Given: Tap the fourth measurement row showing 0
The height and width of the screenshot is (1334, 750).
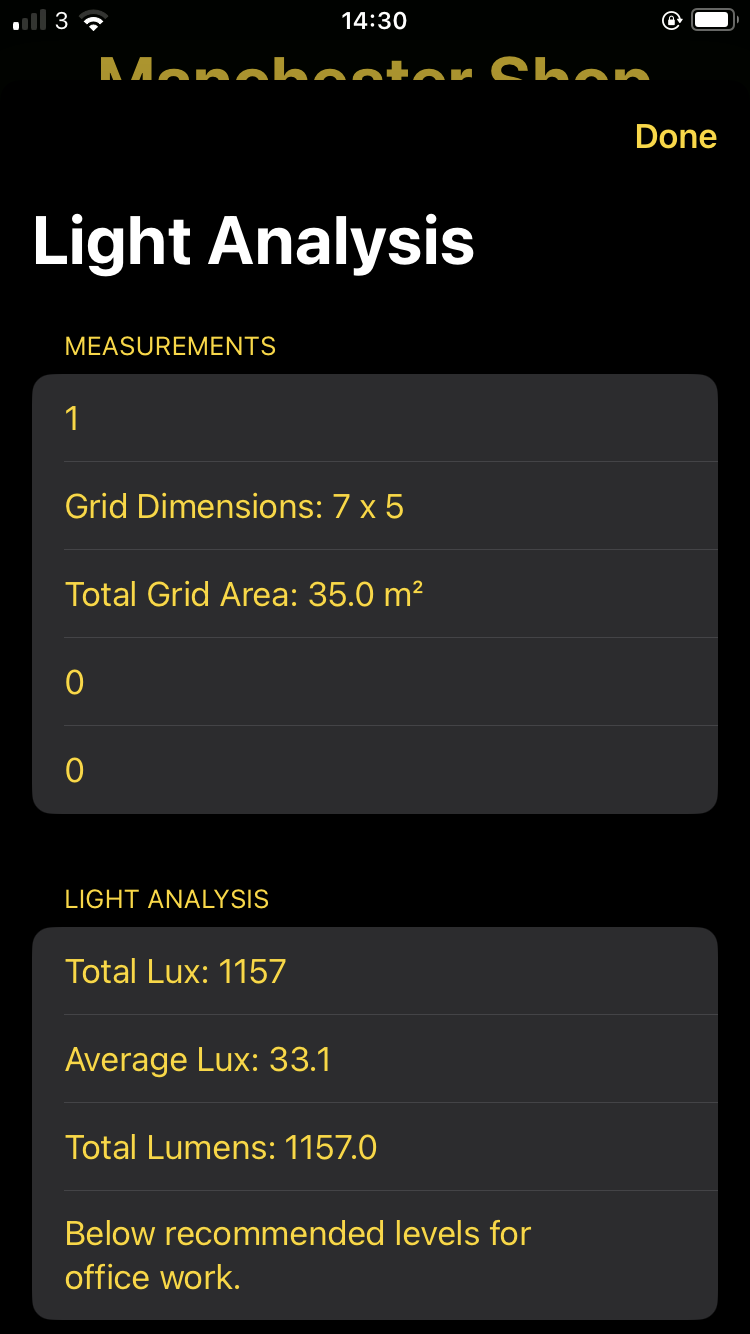Looking at the screenshot, I should pos(375,682).
